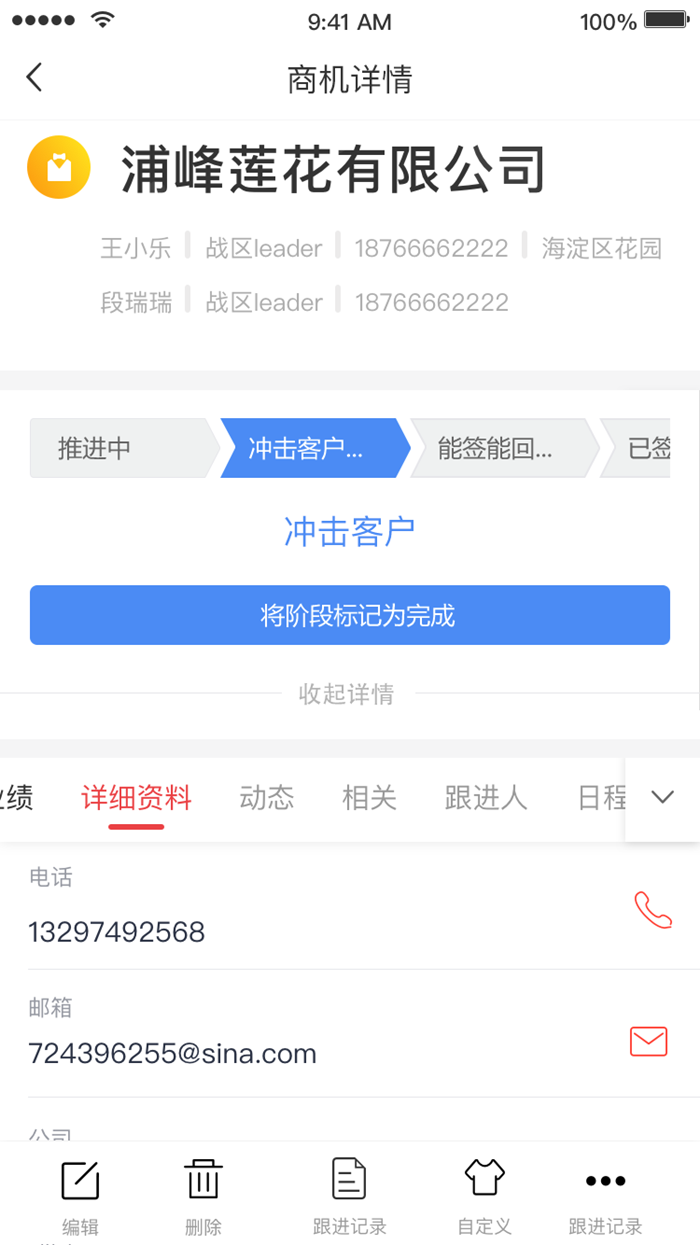Switch to the 动态 tab
Viewport: 700px width, 1245px height.
[x=267, y=798]
